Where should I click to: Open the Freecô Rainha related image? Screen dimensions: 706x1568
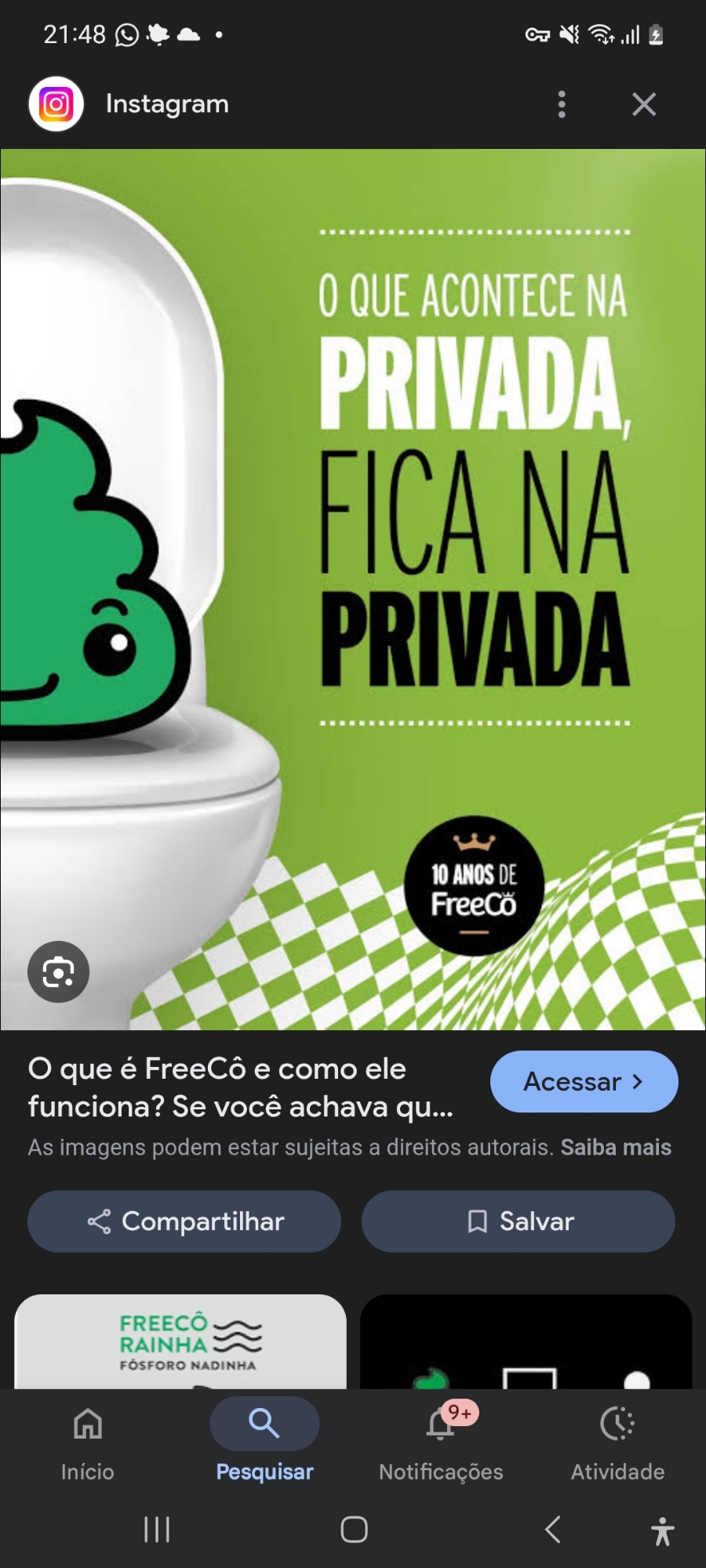point(180,1342)
